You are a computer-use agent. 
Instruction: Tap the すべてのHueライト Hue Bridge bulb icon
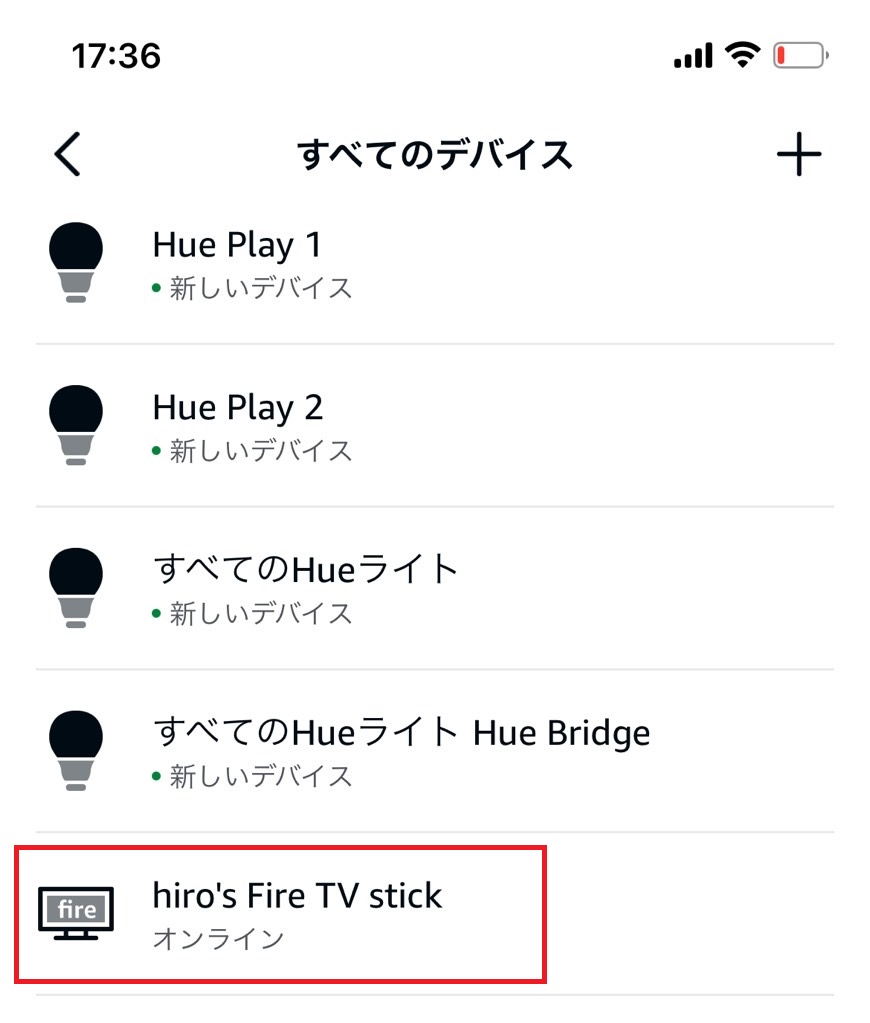[75, 748]
